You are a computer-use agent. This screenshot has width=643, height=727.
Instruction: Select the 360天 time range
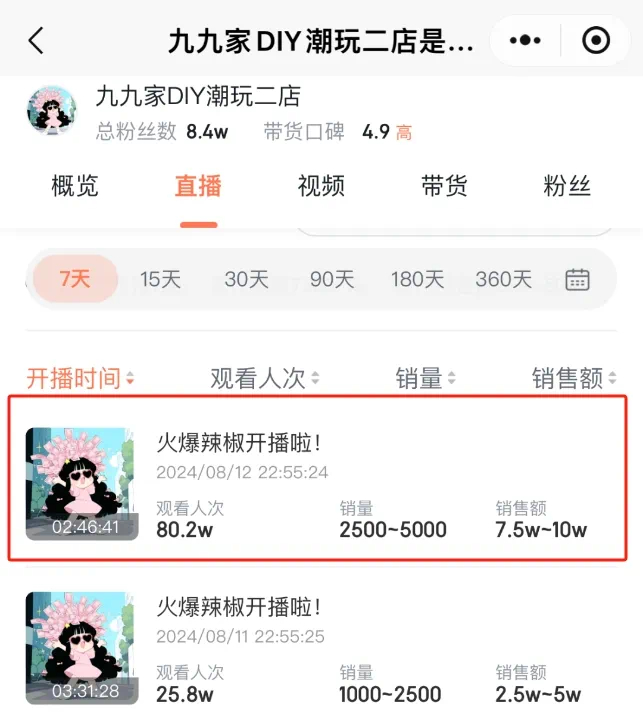point(503,279)
